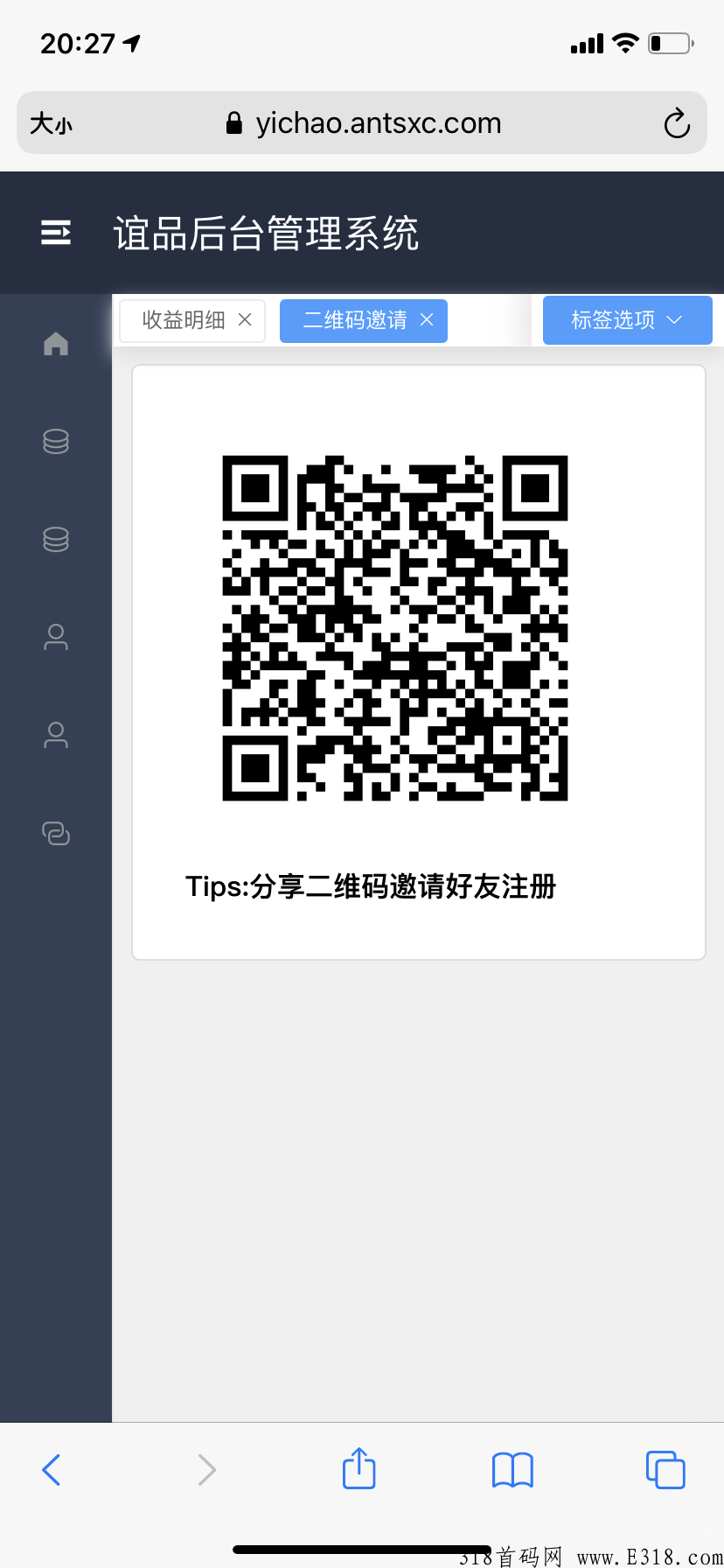Open the tab switcher icon
The height and width of the screenshot is (1568, 724).
tap(665, 1470)
